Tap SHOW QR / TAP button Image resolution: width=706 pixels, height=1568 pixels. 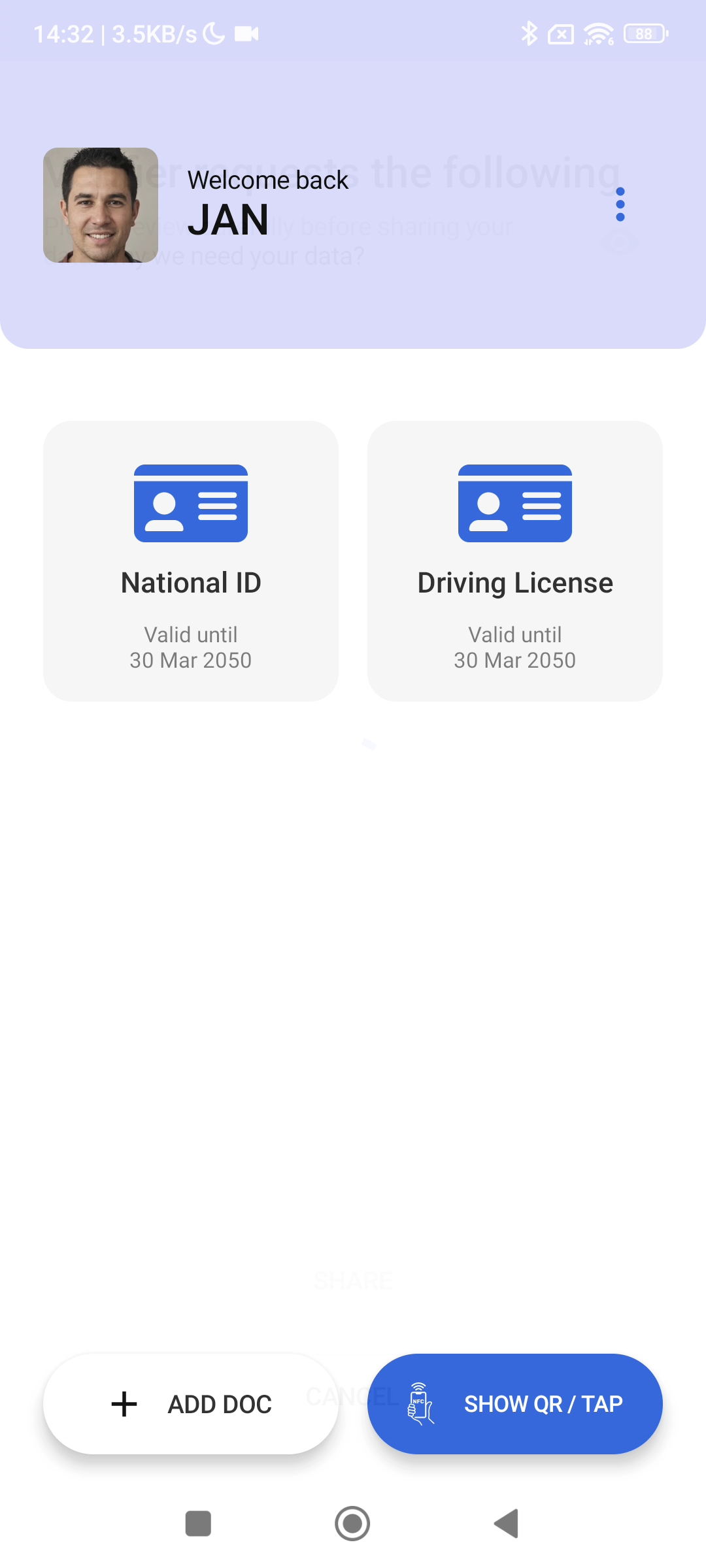(515, 1404)
